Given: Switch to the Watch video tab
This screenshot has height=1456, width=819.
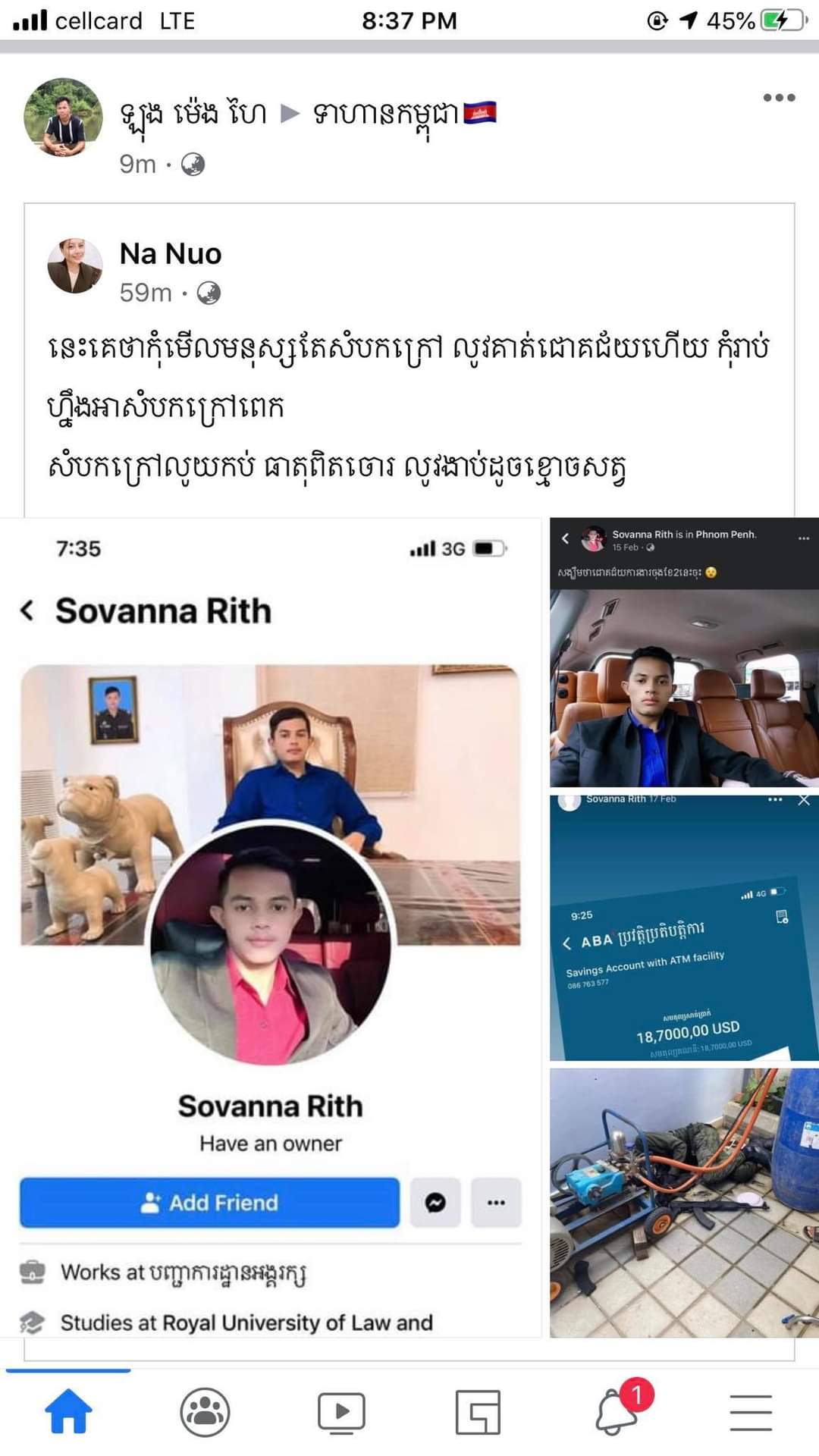Looking at the screenshot, I should point(341,1412).
